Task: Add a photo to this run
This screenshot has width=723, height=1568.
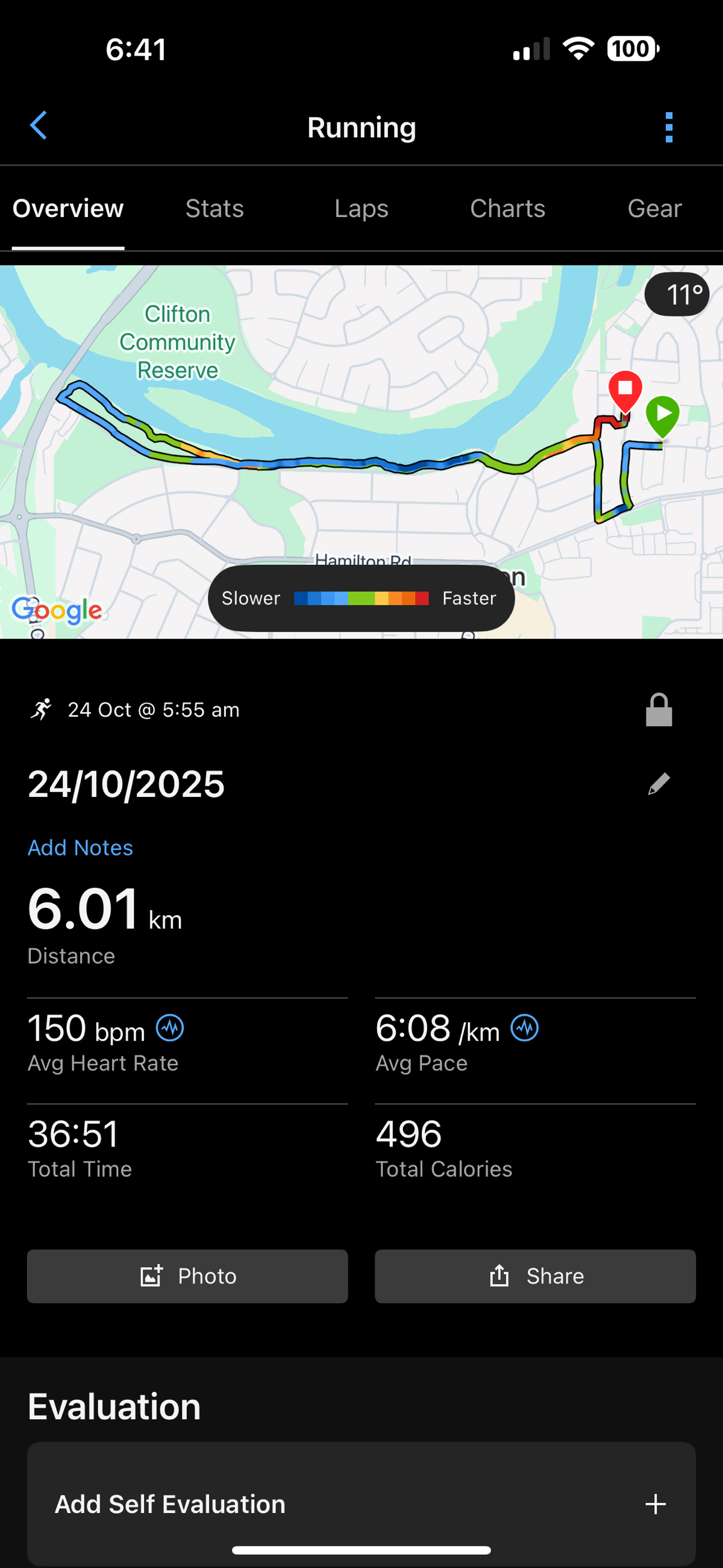Action: tap(187, 1276)
